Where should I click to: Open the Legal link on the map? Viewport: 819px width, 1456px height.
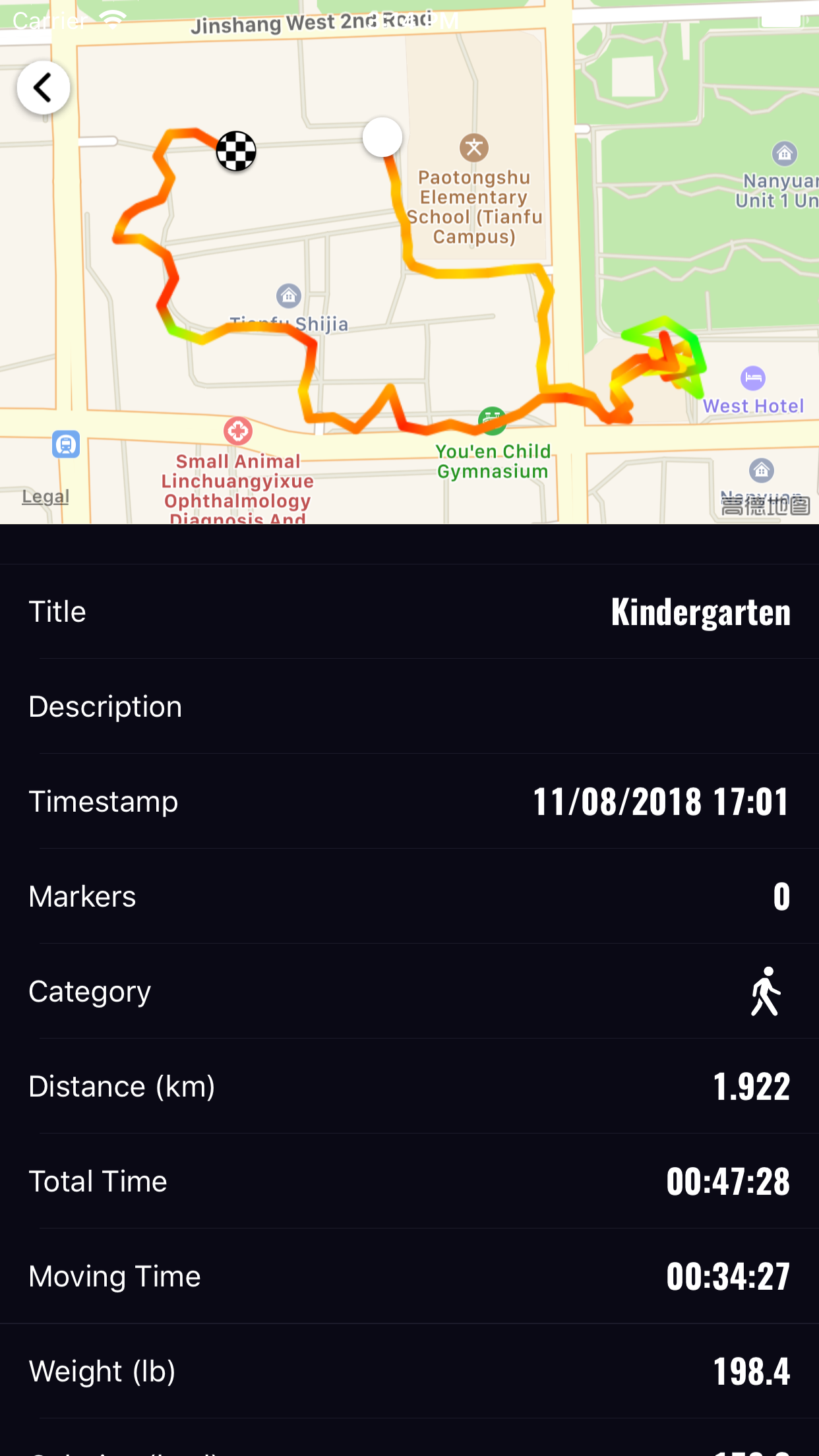45,497
